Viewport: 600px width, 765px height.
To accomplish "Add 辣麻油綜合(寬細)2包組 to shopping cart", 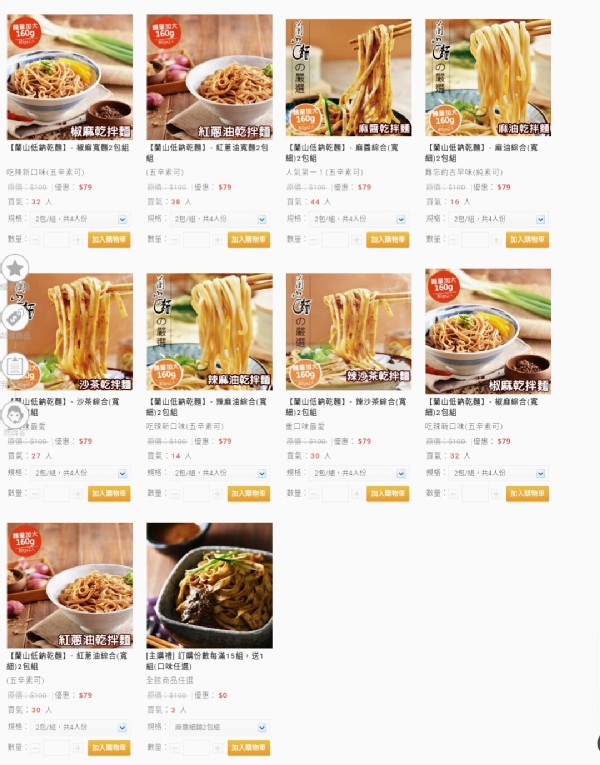I will (x=248, y=493).
